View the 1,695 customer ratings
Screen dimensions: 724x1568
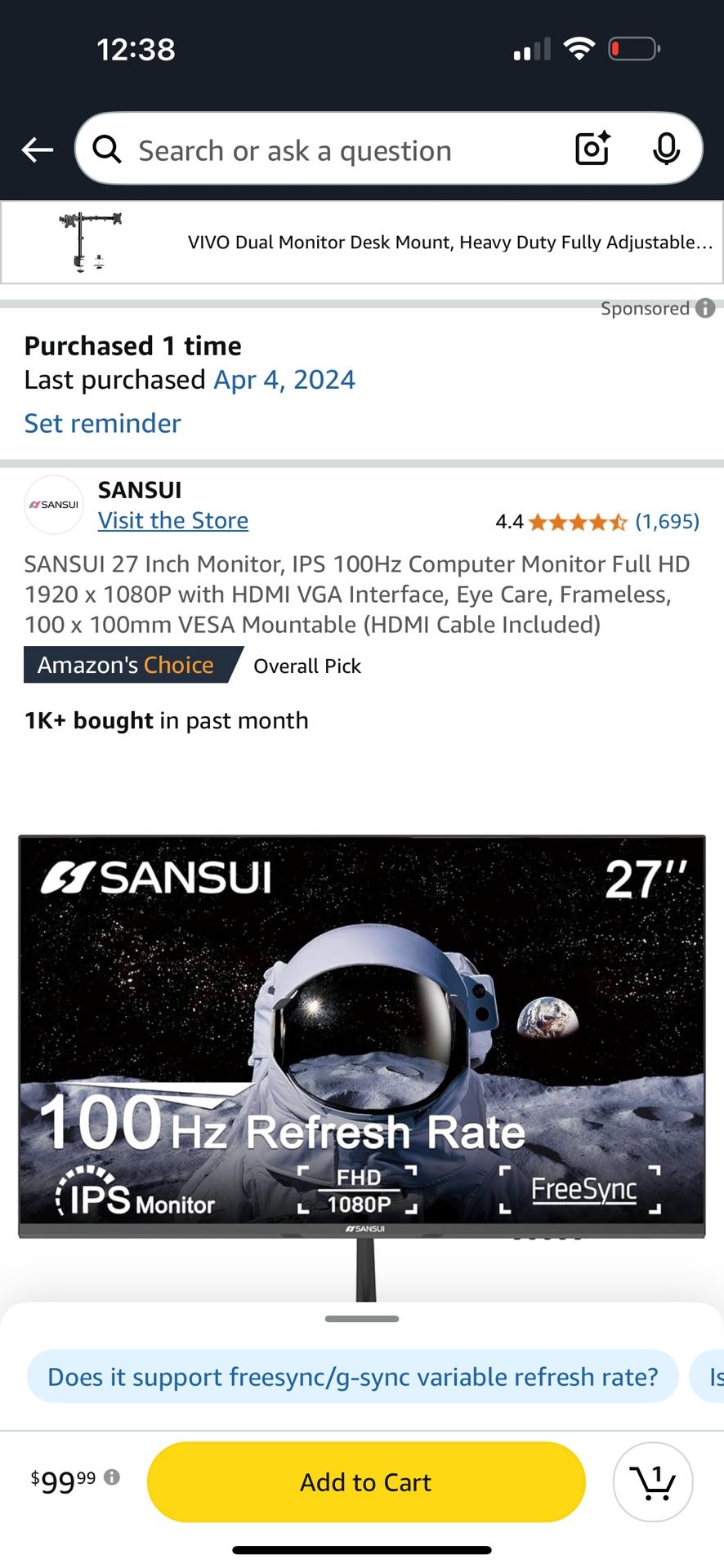point(667,521)
